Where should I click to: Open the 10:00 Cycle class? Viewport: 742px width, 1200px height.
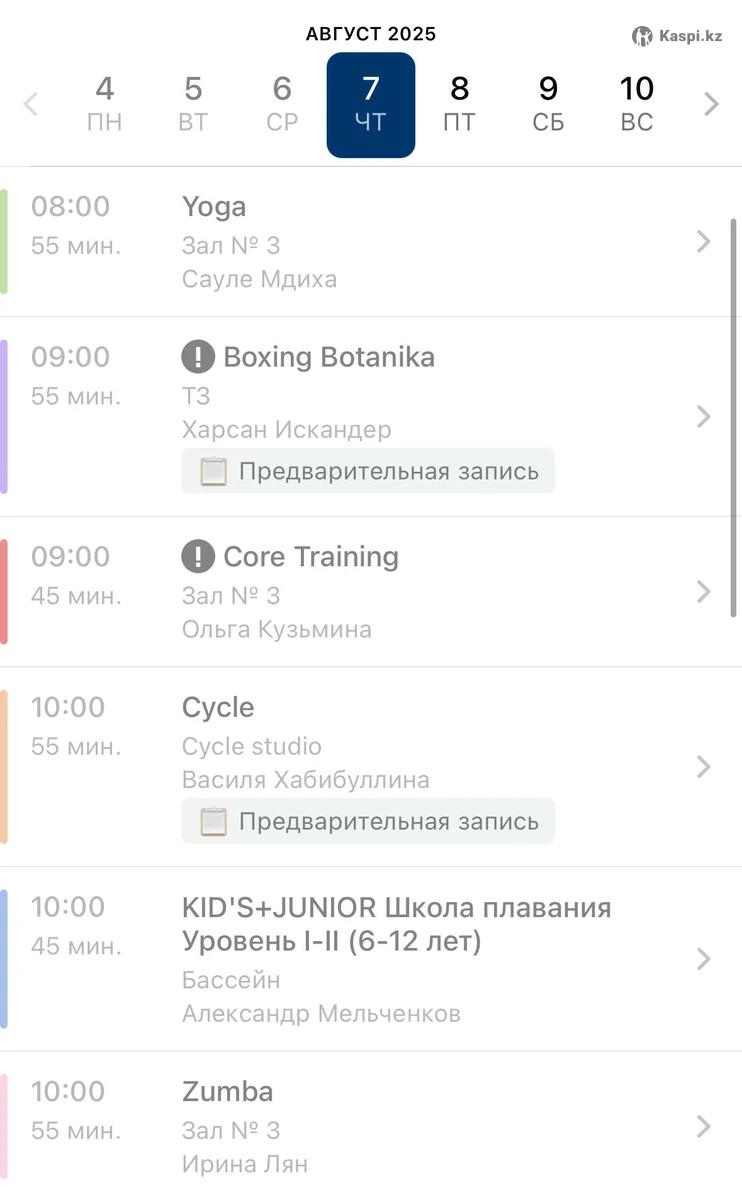[x=371, y=767]
